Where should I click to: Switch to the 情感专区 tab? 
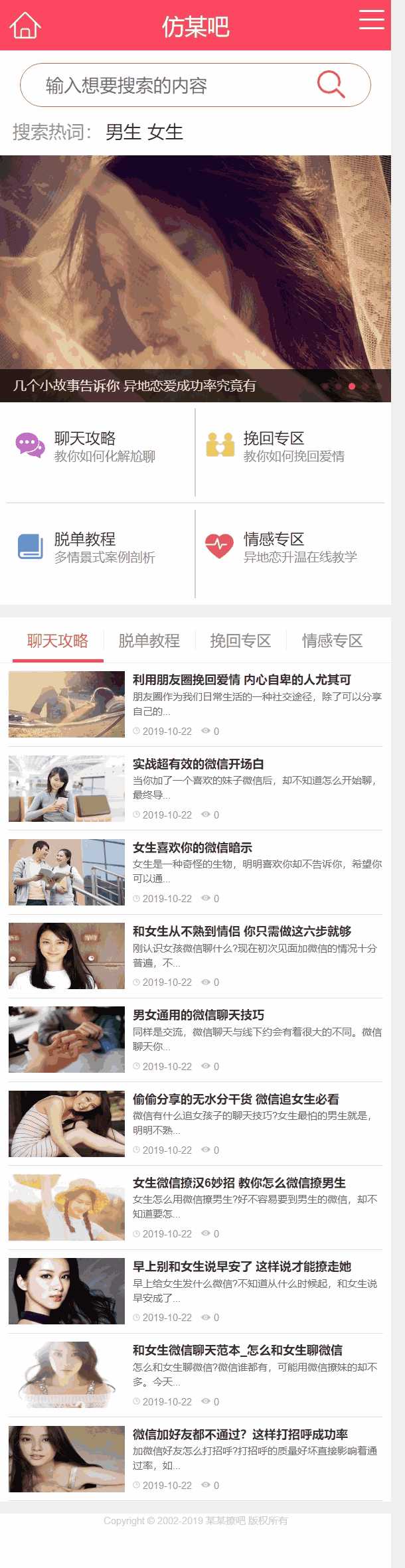[x=332, y=641]
